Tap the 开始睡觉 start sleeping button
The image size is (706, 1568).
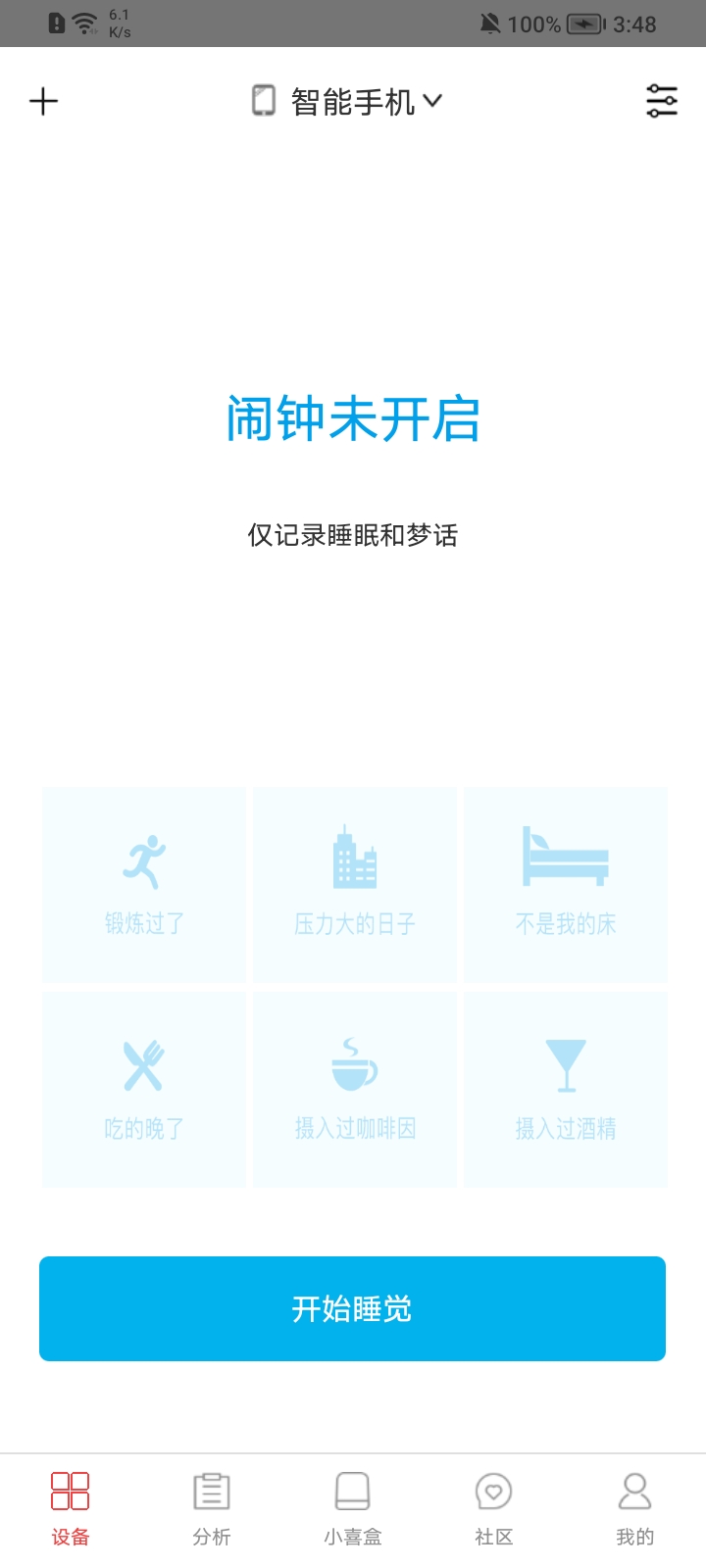(353, 1308)
